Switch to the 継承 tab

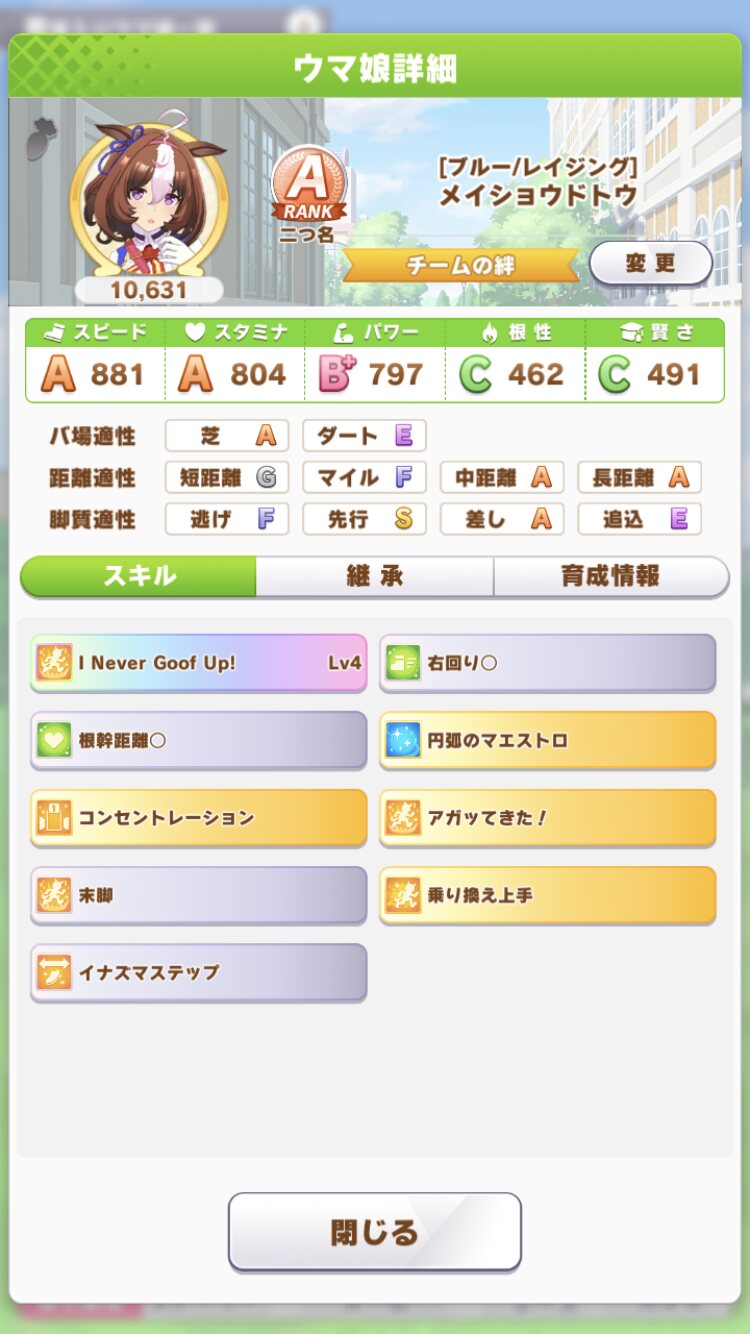pyautogui.click(x=374, y=577)
